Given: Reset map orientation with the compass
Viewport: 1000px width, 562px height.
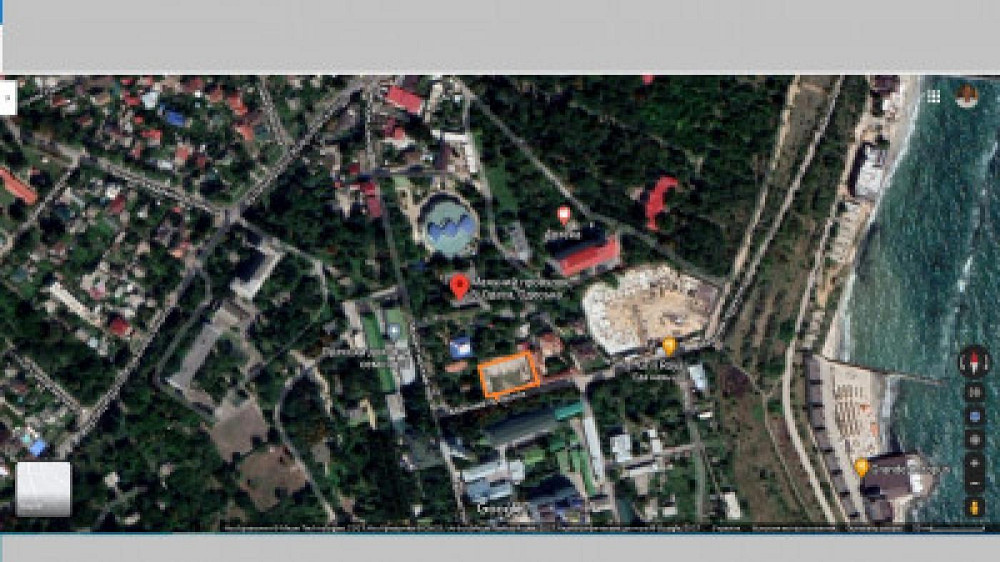Looking at the screenshot, I should coord(974,362).
